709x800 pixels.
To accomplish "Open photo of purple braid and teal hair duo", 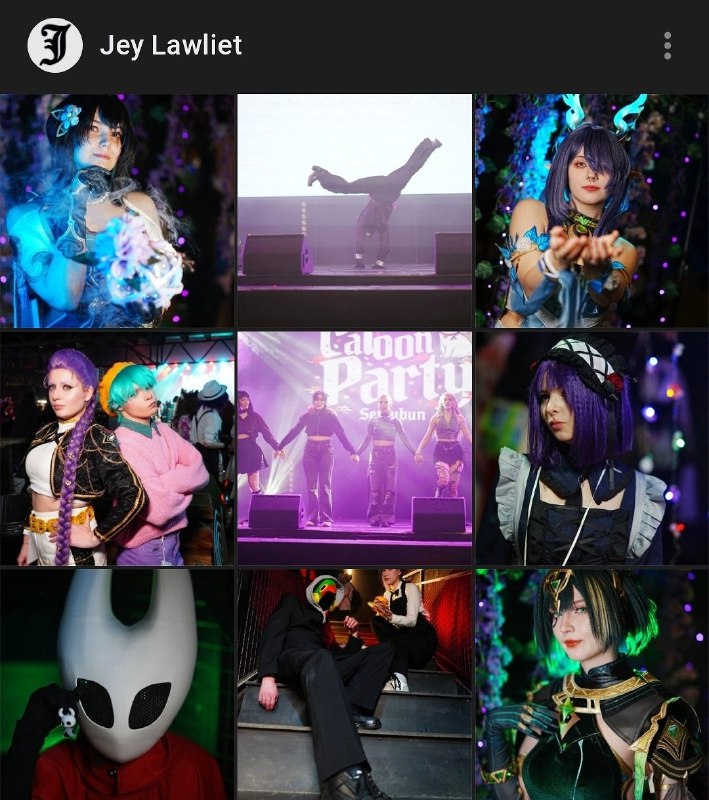I will [x=117, y=448].
